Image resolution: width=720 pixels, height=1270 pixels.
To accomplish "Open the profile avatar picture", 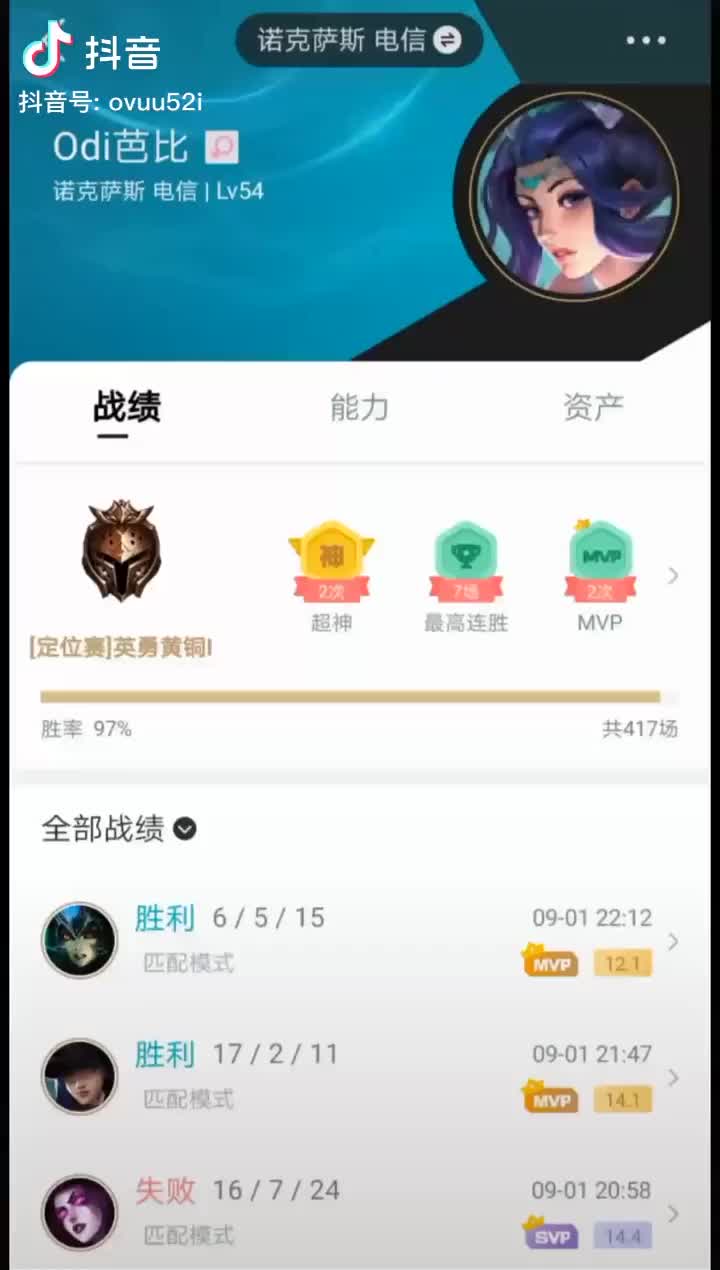I will point(575,195).
